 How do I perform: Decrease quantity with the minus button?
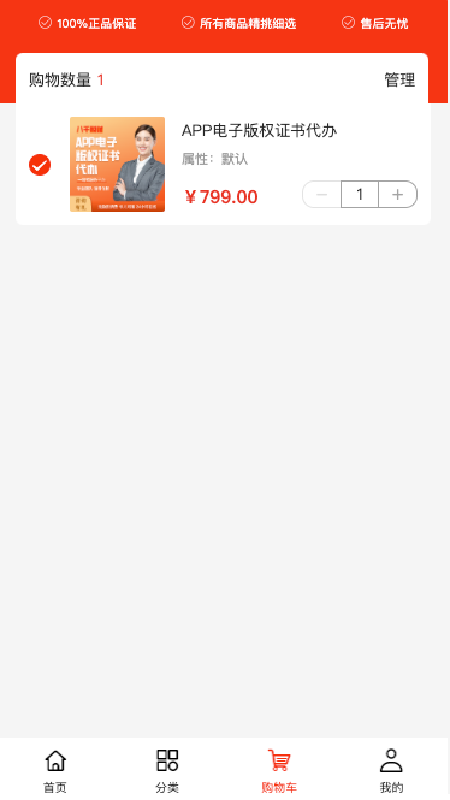pos(322,194)
